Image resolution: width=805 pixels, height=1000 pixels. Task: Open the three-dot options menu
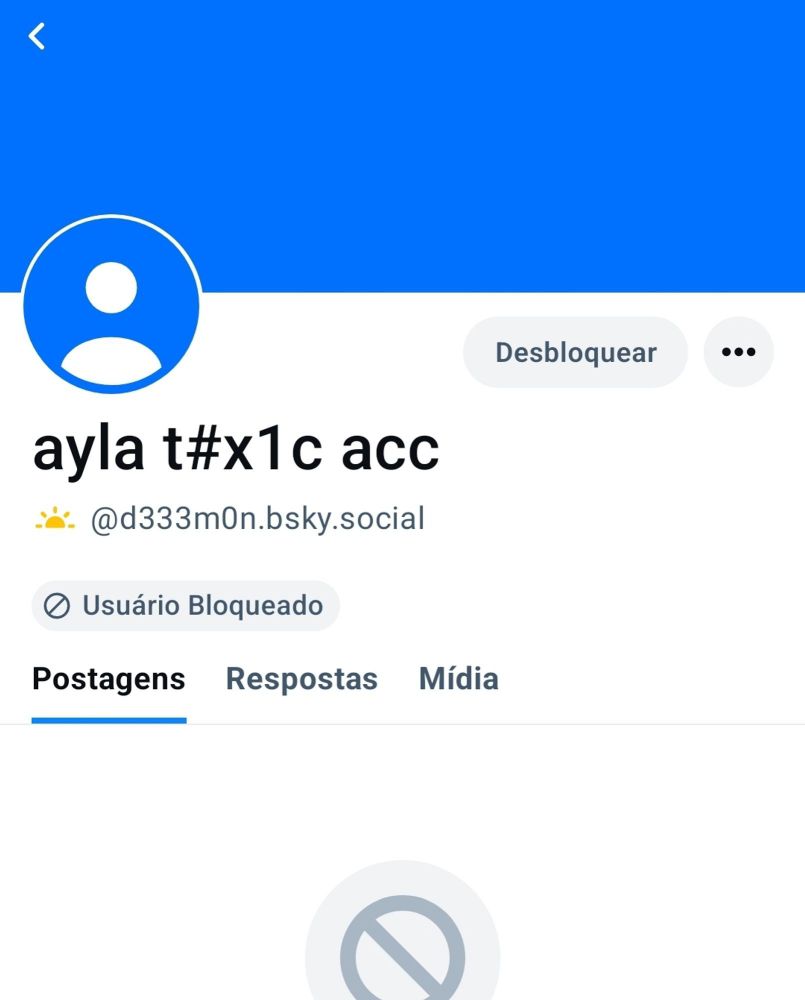[738, 352]
